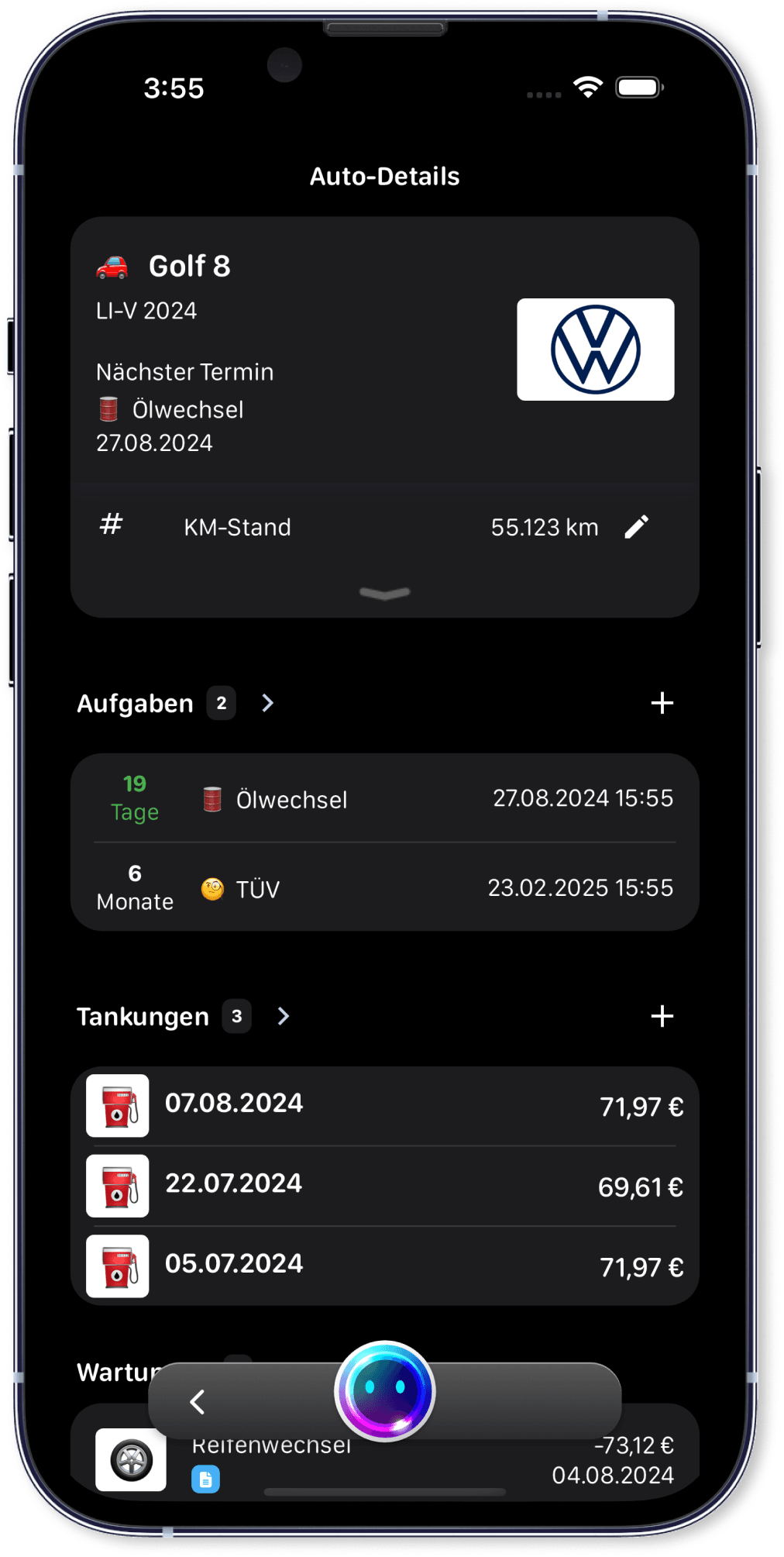Open all Aufgaben via the chevron

[268, 703]
